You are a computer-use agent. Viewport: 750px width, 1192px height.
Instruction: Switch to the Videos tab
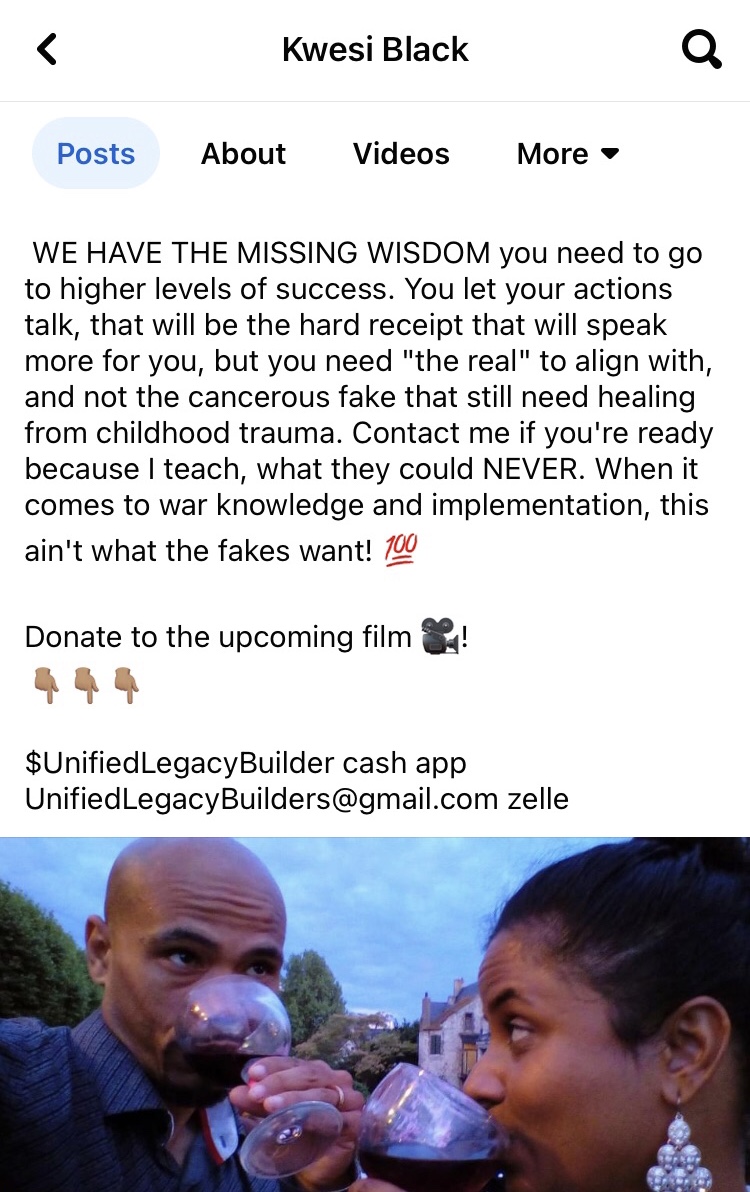[x=401, y=154]
